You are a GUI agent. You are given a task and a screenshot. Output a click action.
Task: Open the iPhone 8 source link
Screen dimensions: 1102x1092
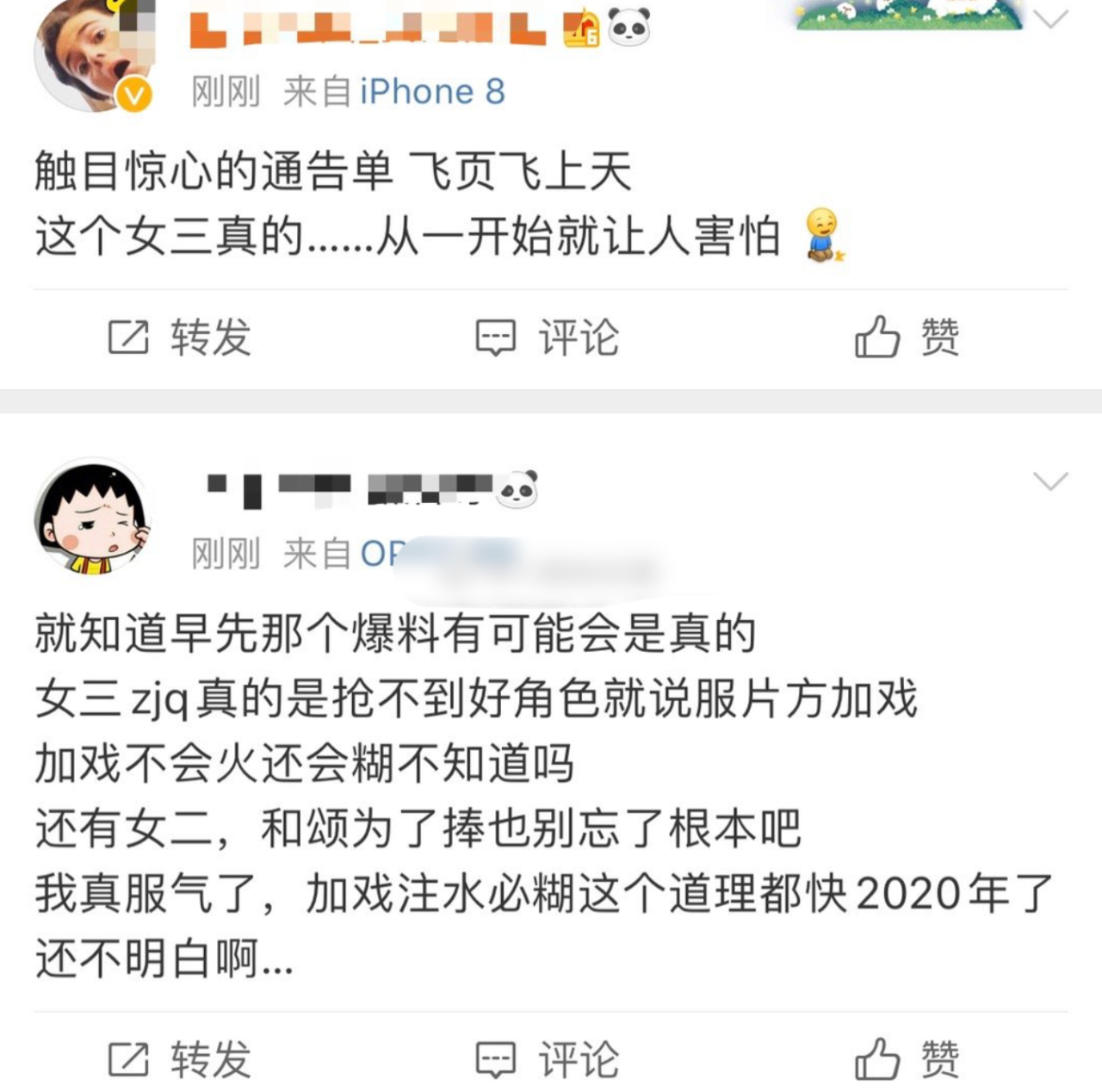coord(432,91)
